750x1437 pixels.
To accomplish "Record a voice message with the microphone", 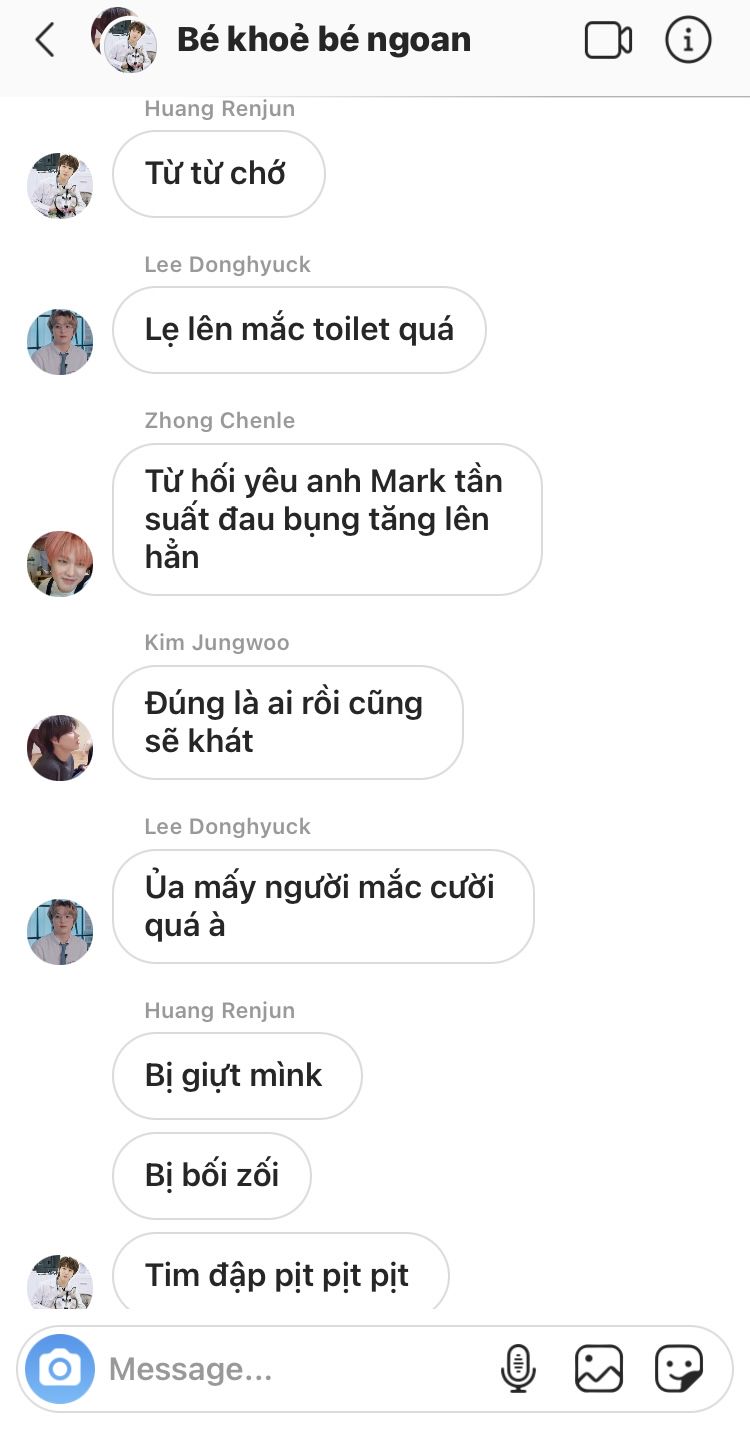I will coord(518,1368).
